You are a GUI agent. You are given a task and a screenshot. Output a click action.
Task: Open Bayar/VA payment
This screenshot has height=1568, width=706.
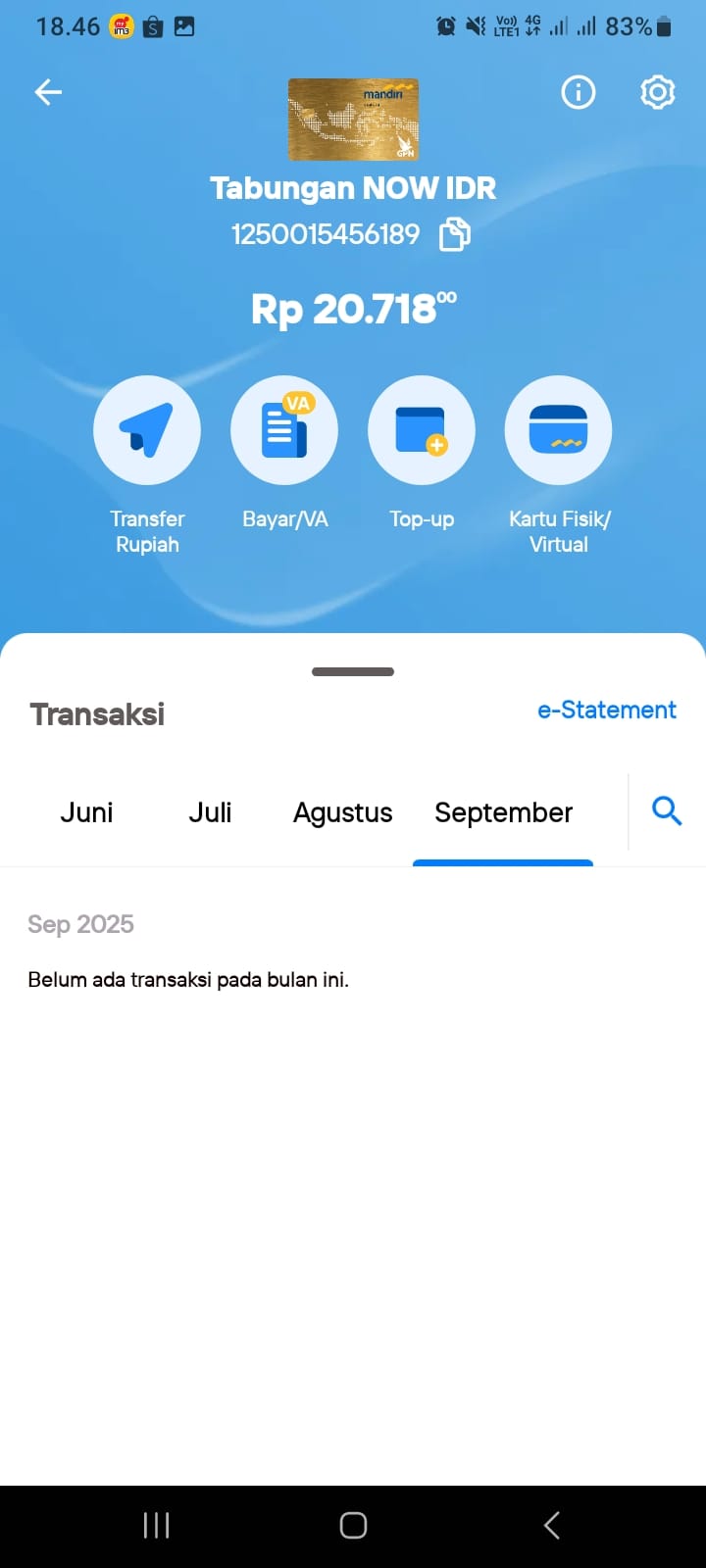[x=284, y=430]
